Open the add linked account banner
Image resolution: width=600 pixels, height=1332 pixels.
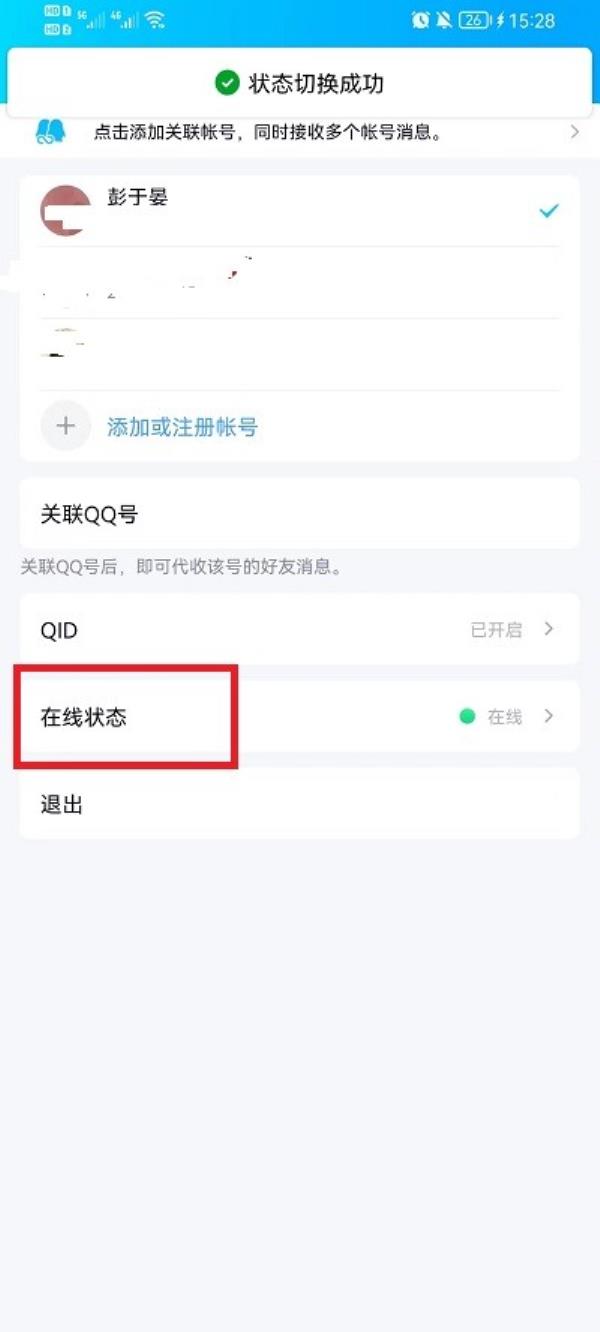300,132
